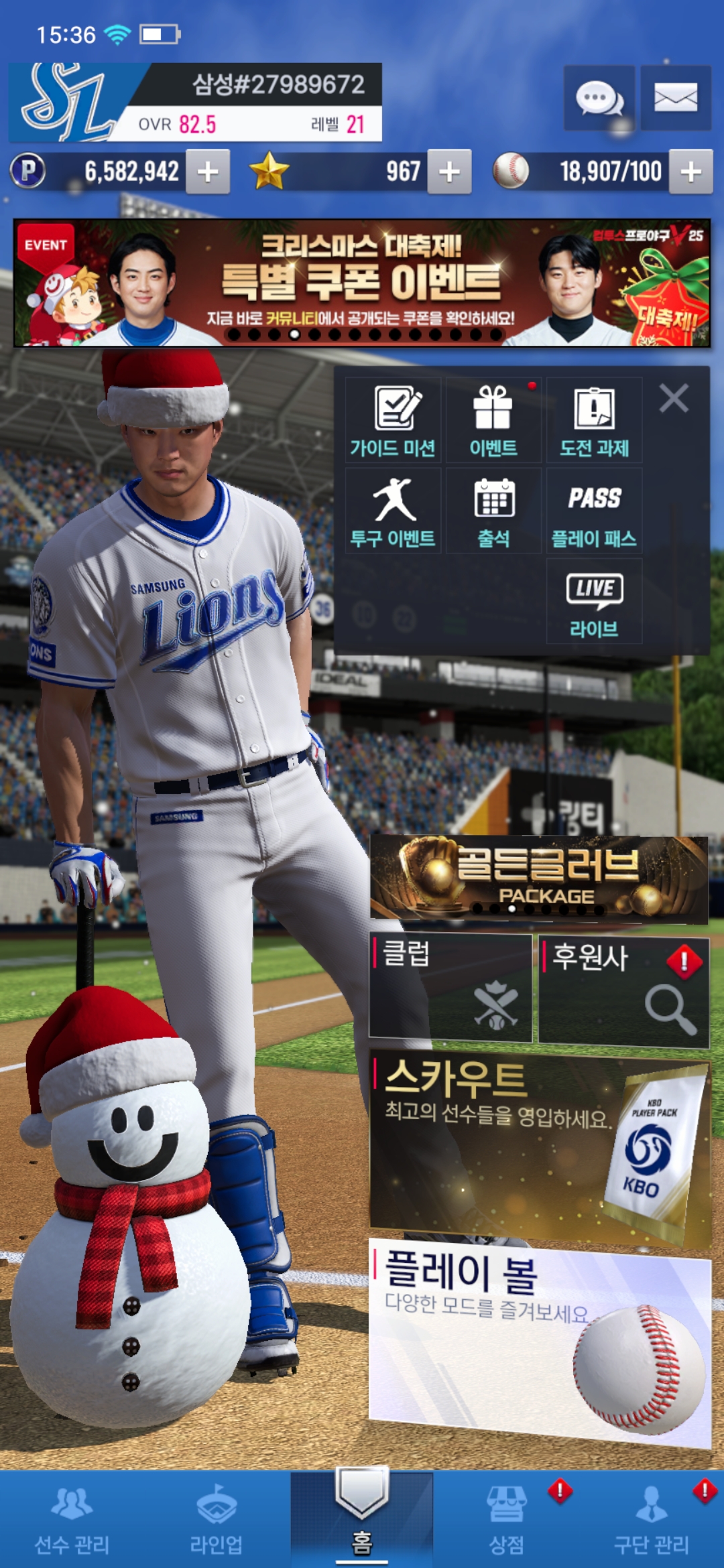Screen dimensions: 724x1568
Task: Open the 클럽 card
Action: point(450,988)
